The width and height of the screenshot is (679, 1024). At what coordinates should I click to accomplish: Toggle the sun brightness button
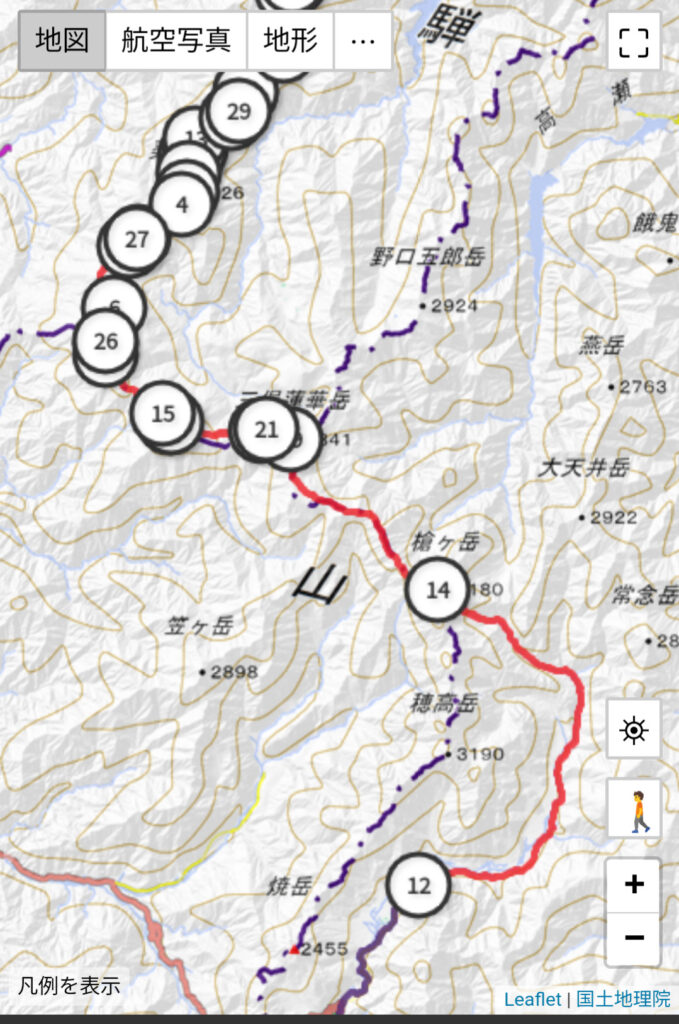[x=634, y=730]
